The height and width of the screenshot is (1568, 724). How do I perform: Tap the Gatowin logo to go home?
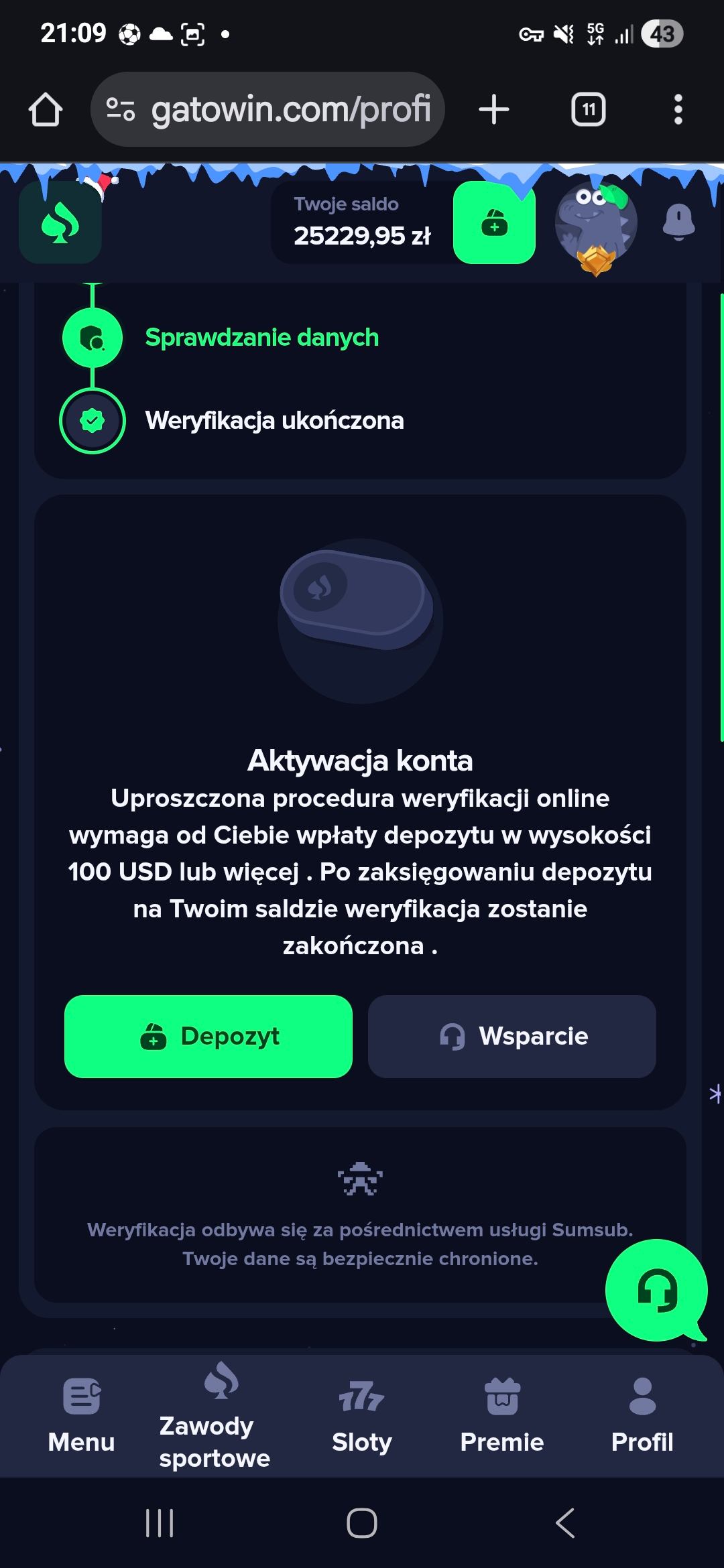click(60, 223)
